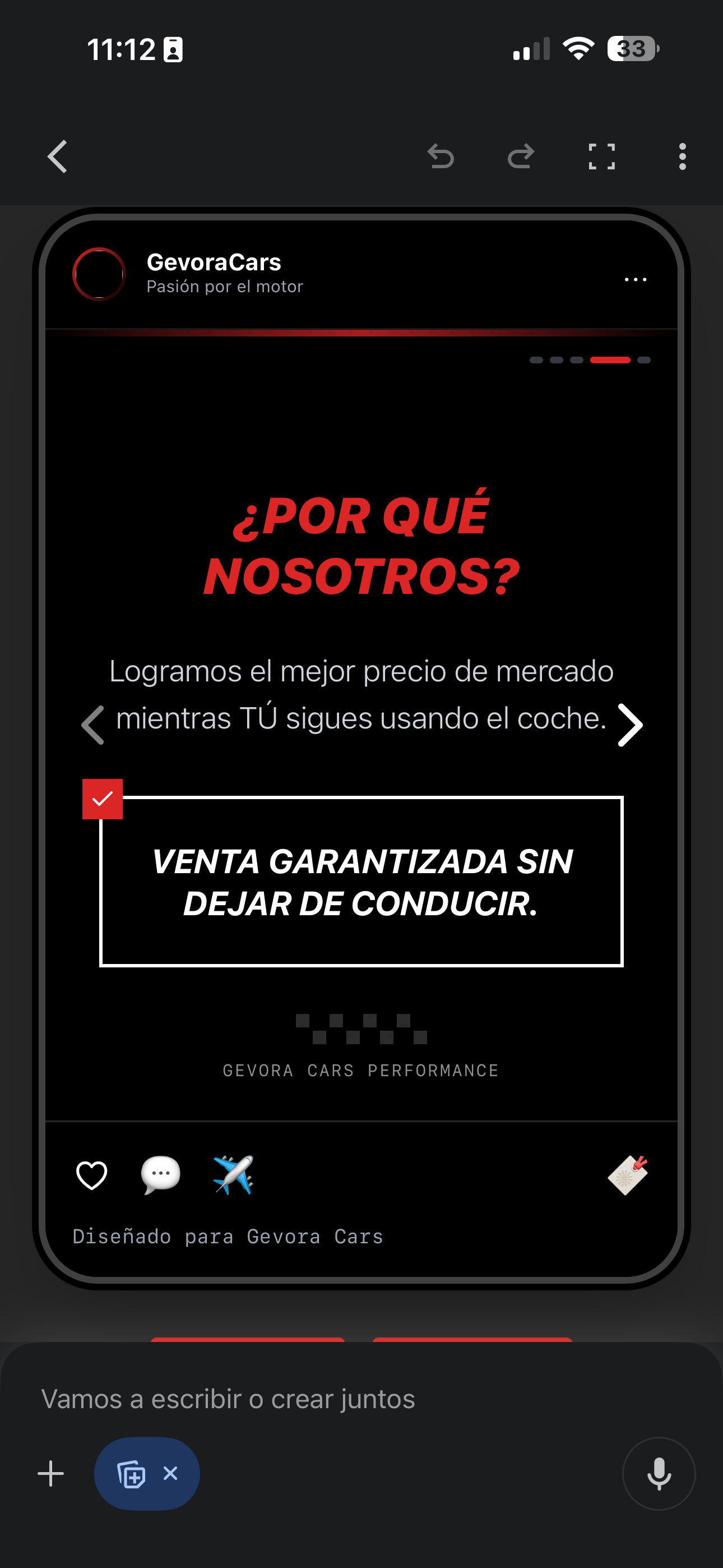Like the GevoraCars post with the heart

(92, 1175)
